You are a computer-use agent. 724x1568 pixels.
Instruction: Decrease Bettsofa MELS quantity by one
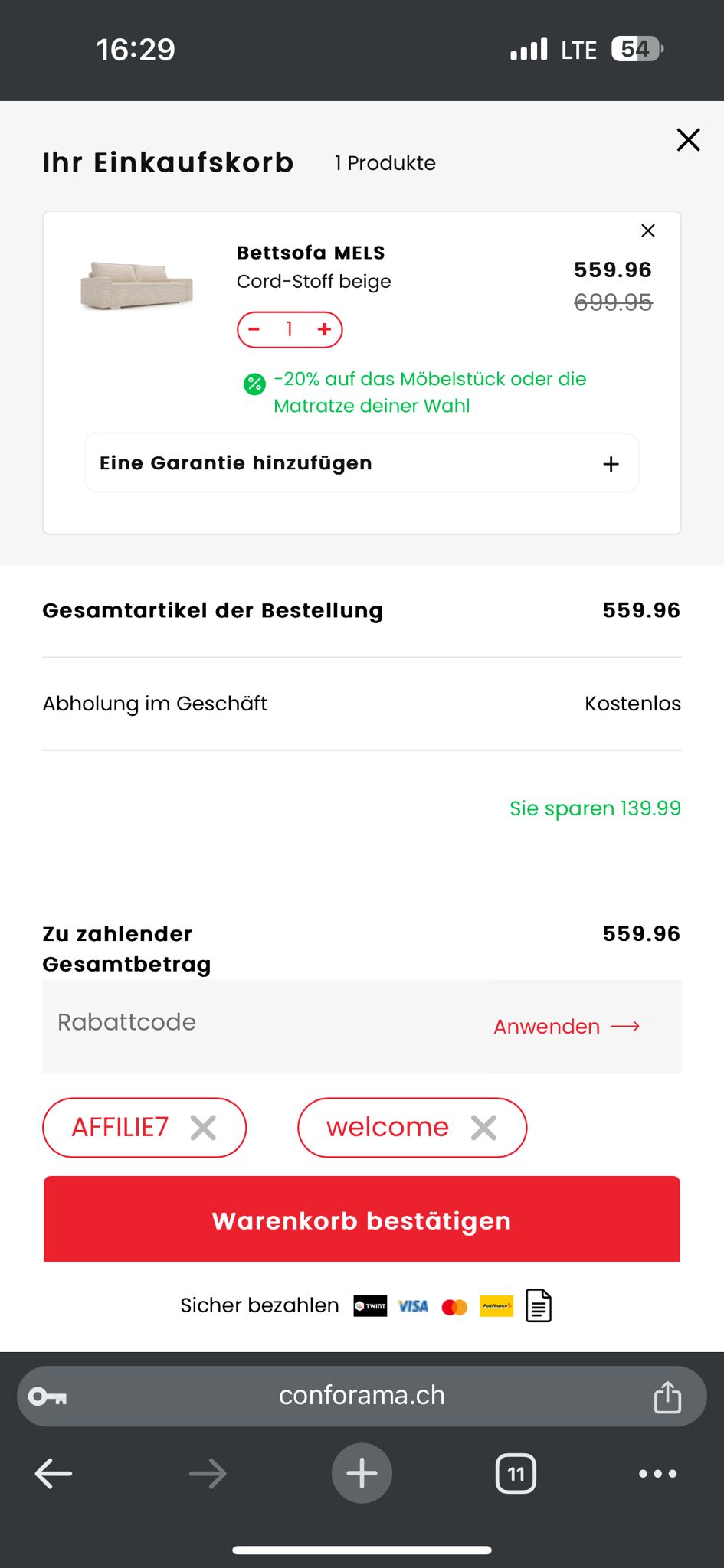pyautogui.click(x=255, y=329)
